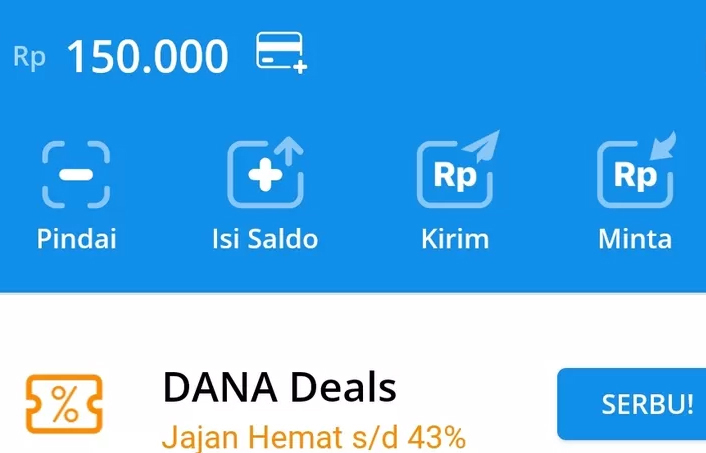The image size is (706, 453).
Task: Open the DANA Deals offer
Action: [279, 388]
